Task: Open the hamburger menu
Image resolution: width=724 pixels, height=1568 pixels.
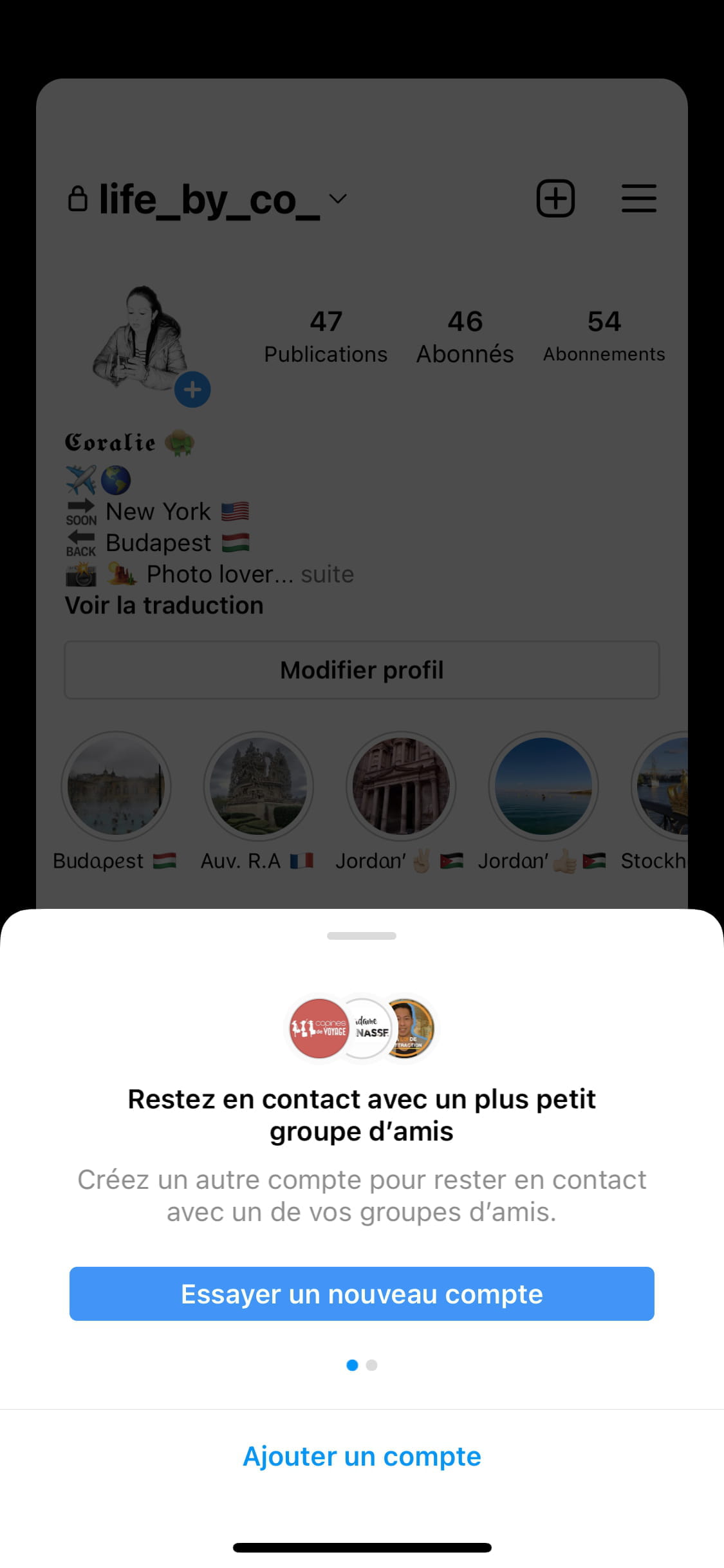Action: [x=639, y=198]
